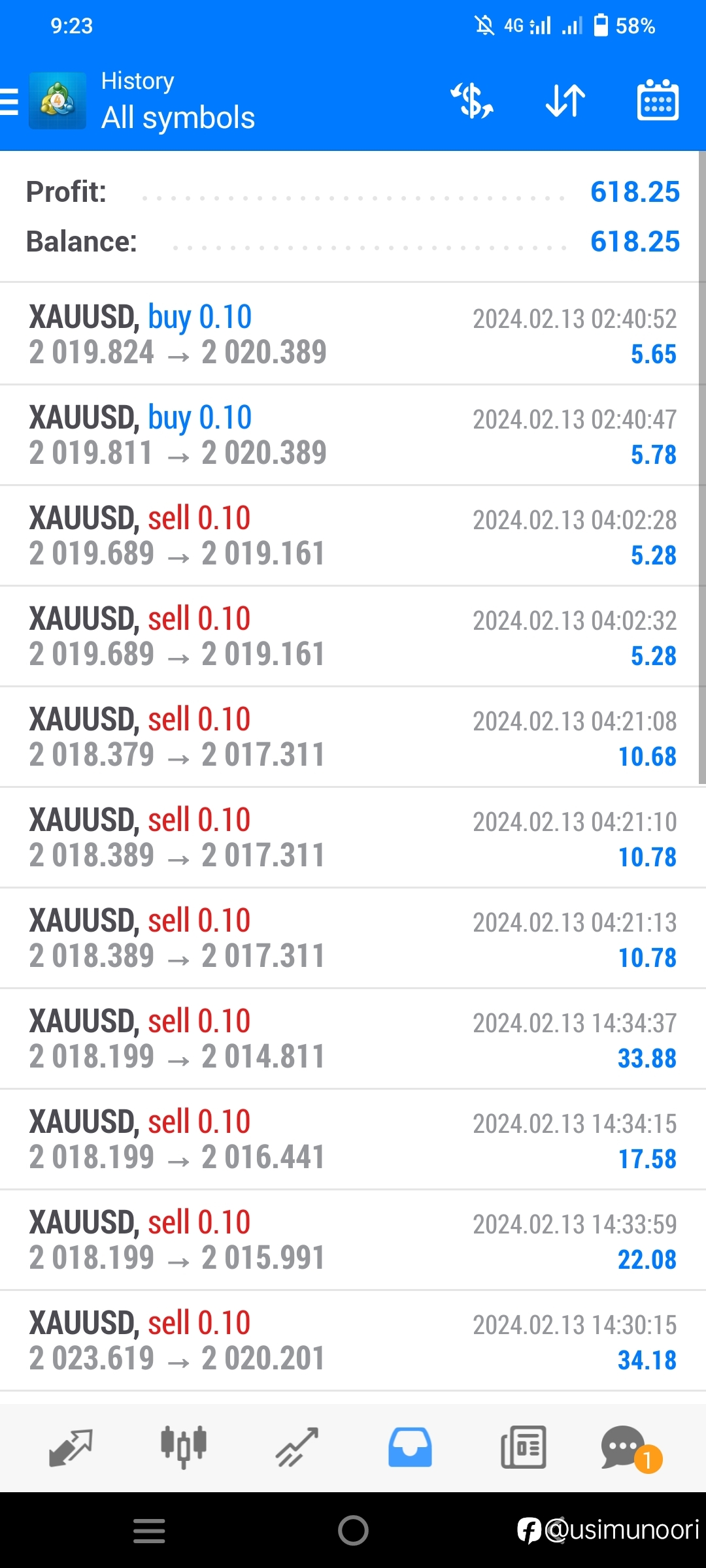Image resolution: width=706 pixels, height=1568 pixels.
Task: Switch to the candlestick Chart tab
Action: (184, 1447)
